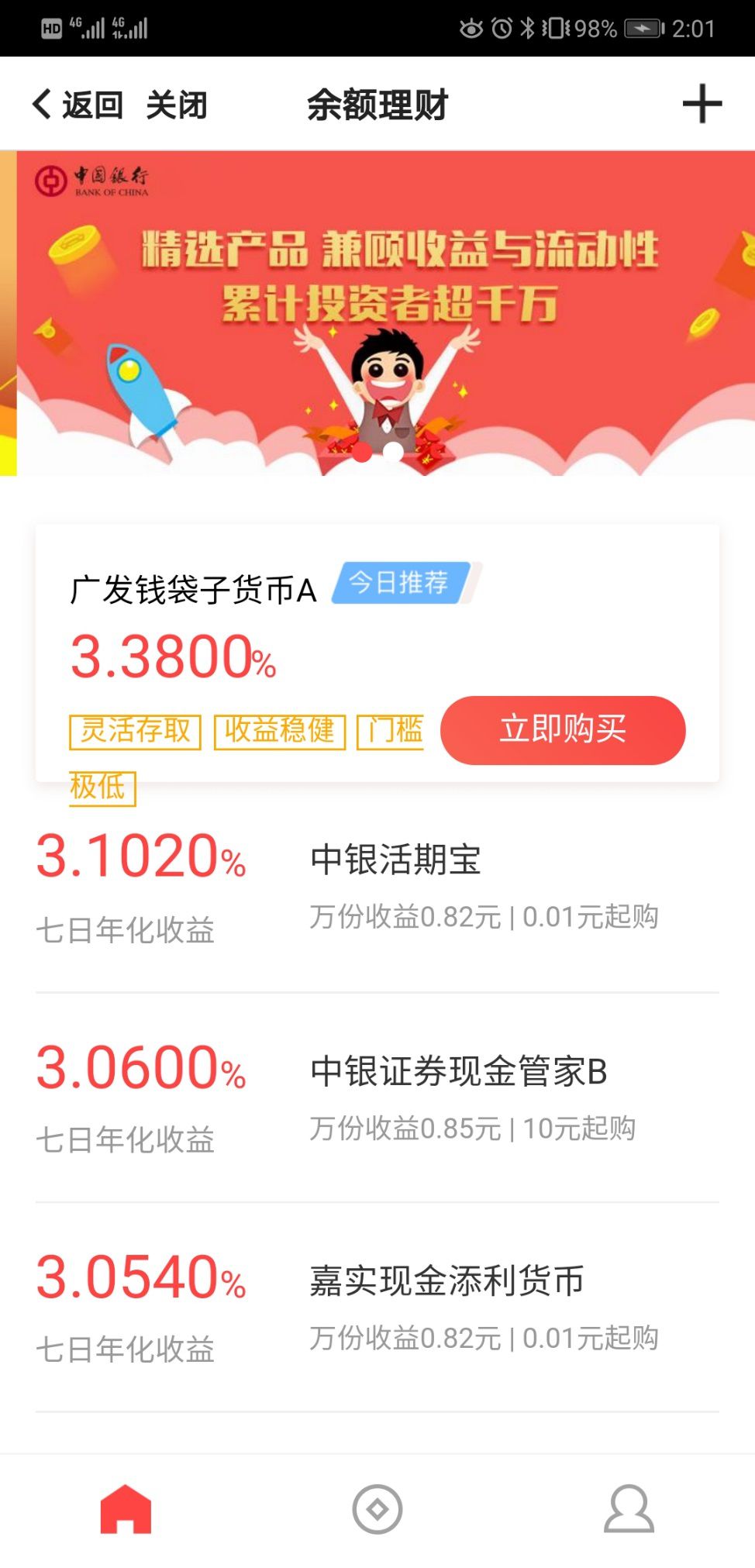755x1568 pixels.
Task: Tap the 余额理财 title
Action: pyautogui.click(x=377, y=103)
